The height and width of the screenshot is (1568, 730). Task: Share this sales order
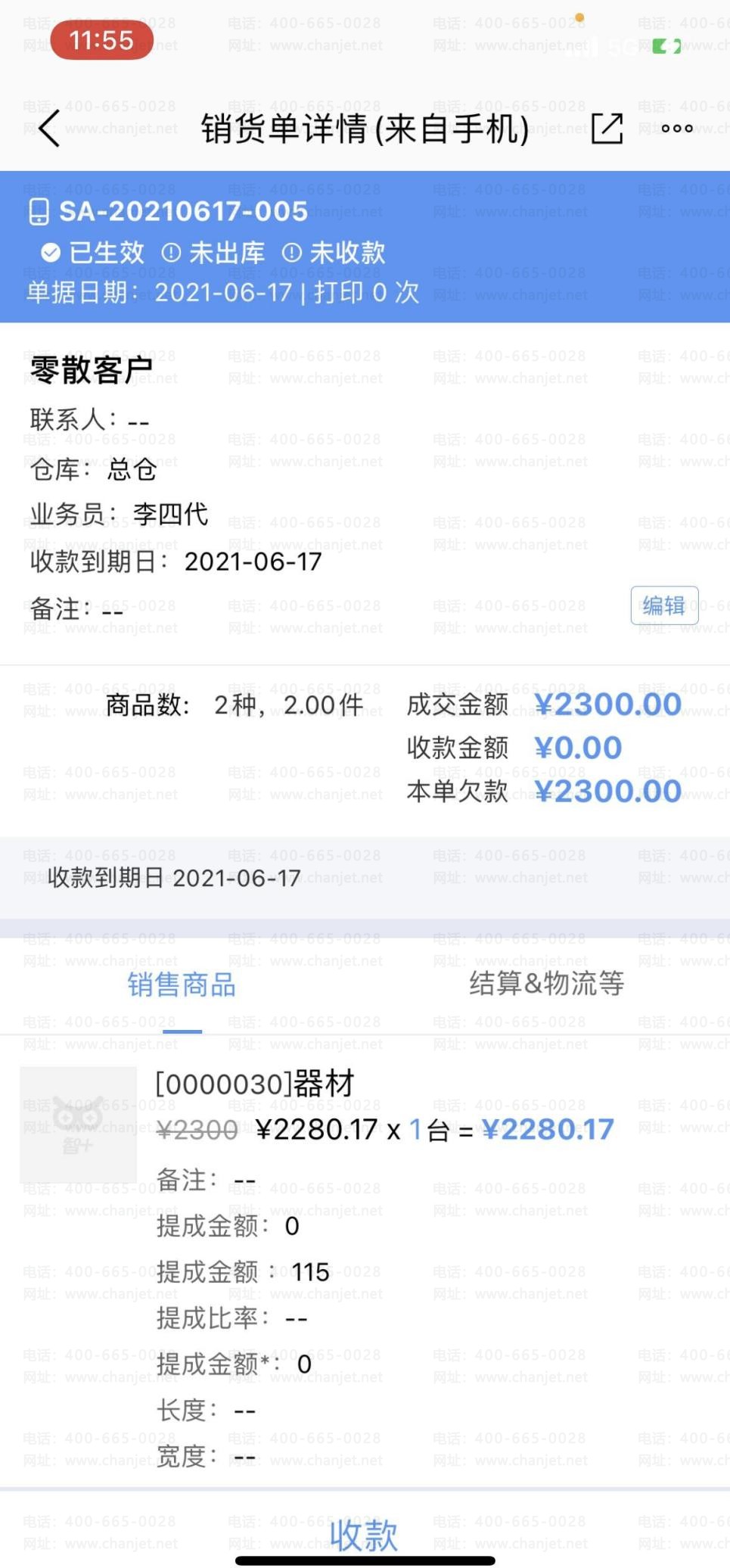tap(607, 128)
